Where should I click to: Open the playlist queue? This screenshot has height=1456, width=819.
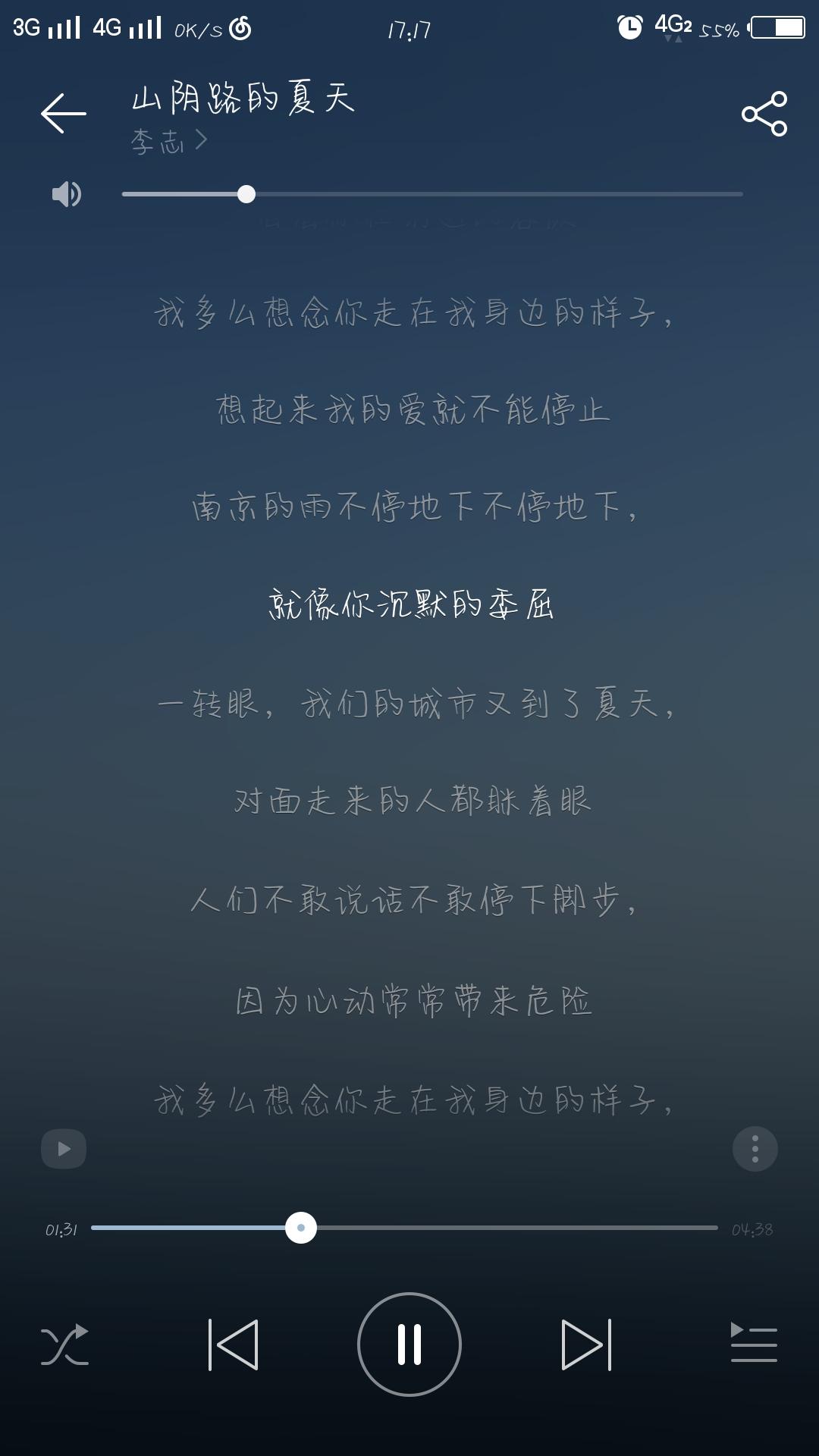[x=754, y=1343]
